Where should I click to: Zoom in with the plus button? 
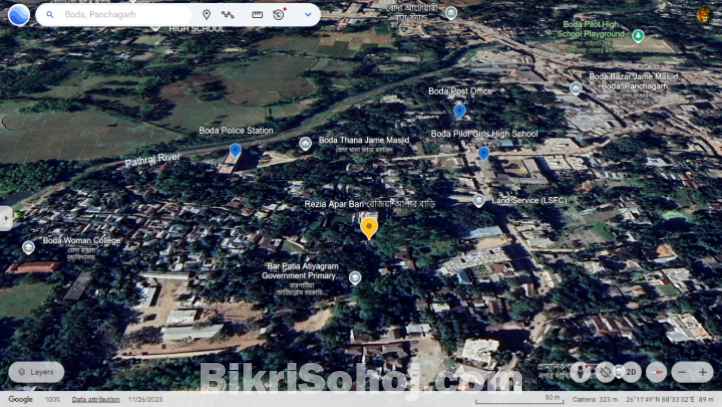pos(704,372)
